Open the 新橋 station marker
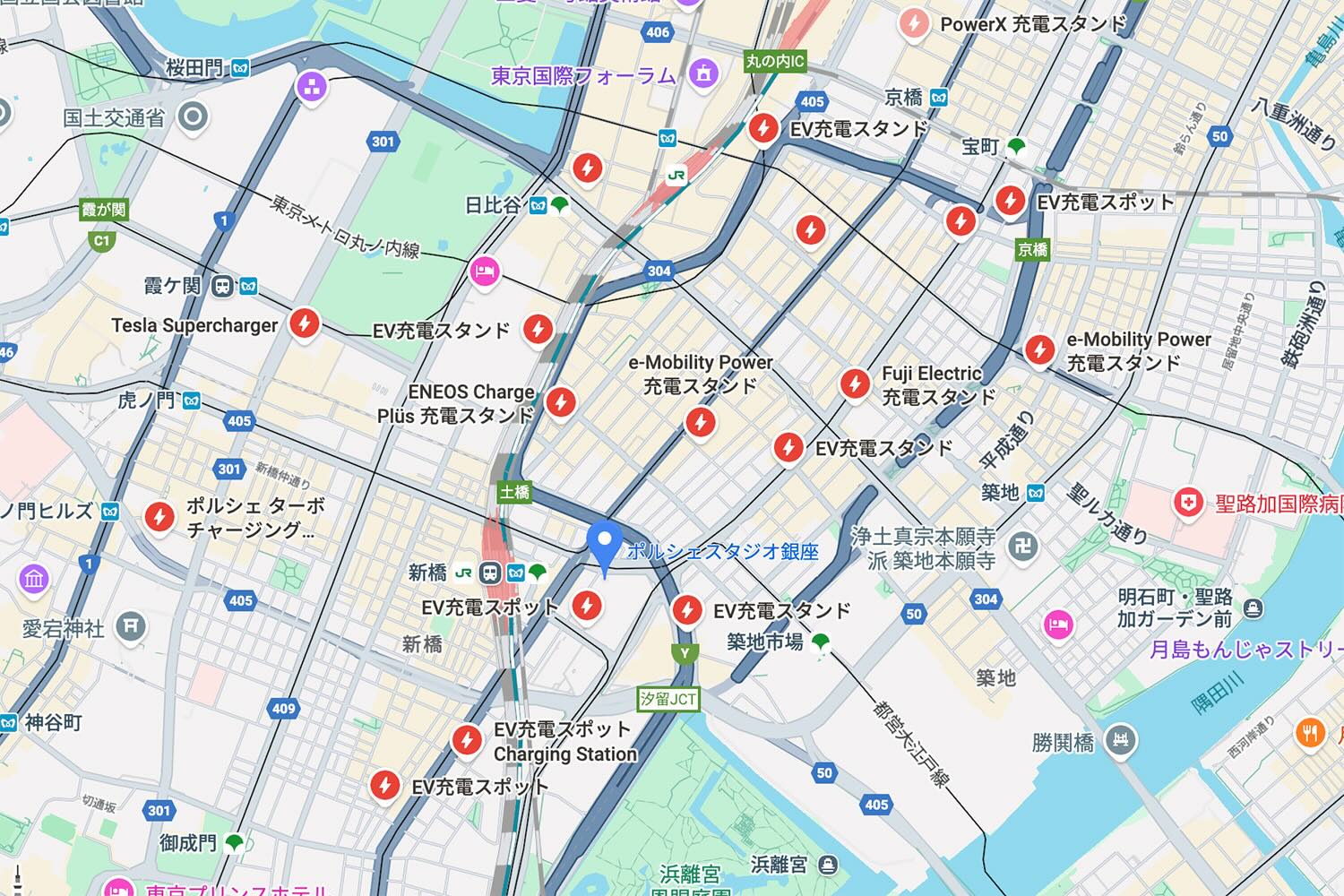This screenshot has height=896, width=1344. point(490,572)
